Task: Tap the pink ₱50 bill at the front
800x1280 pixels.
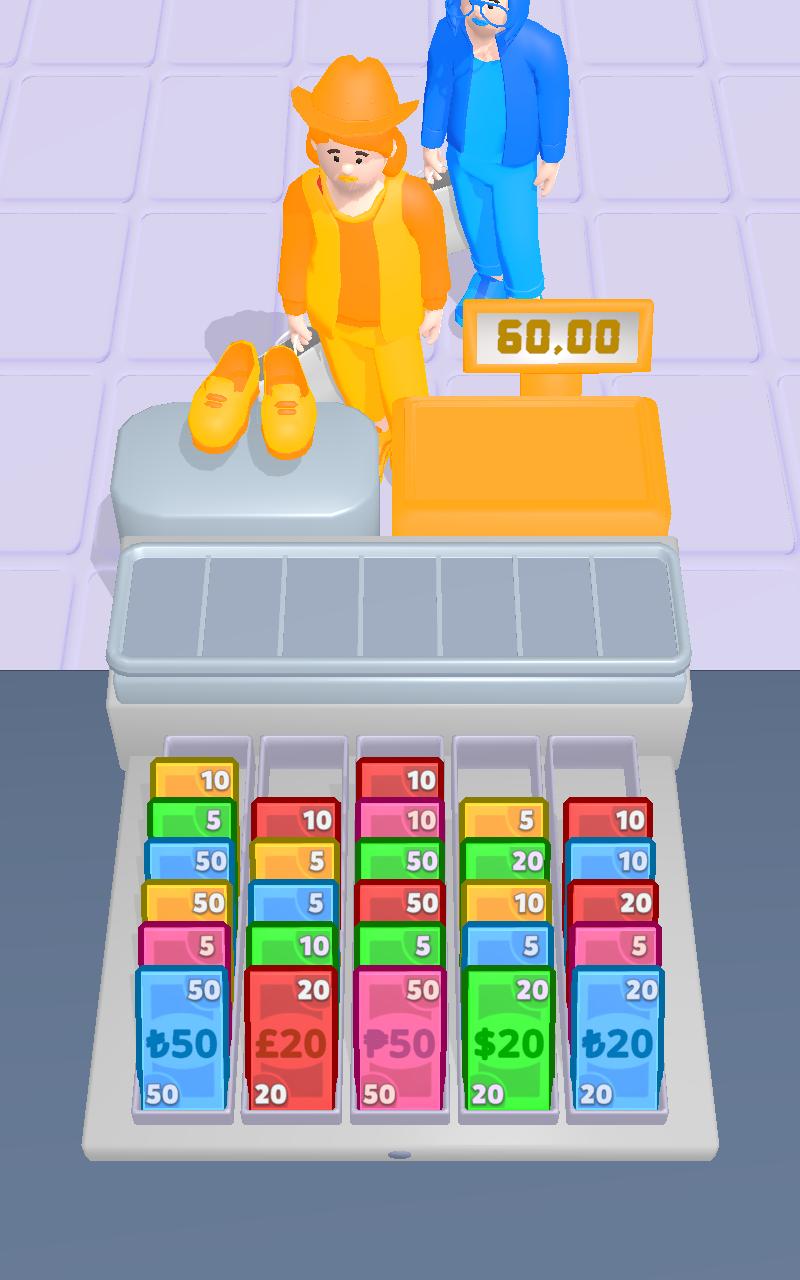Action: (x=399, y=1042)
